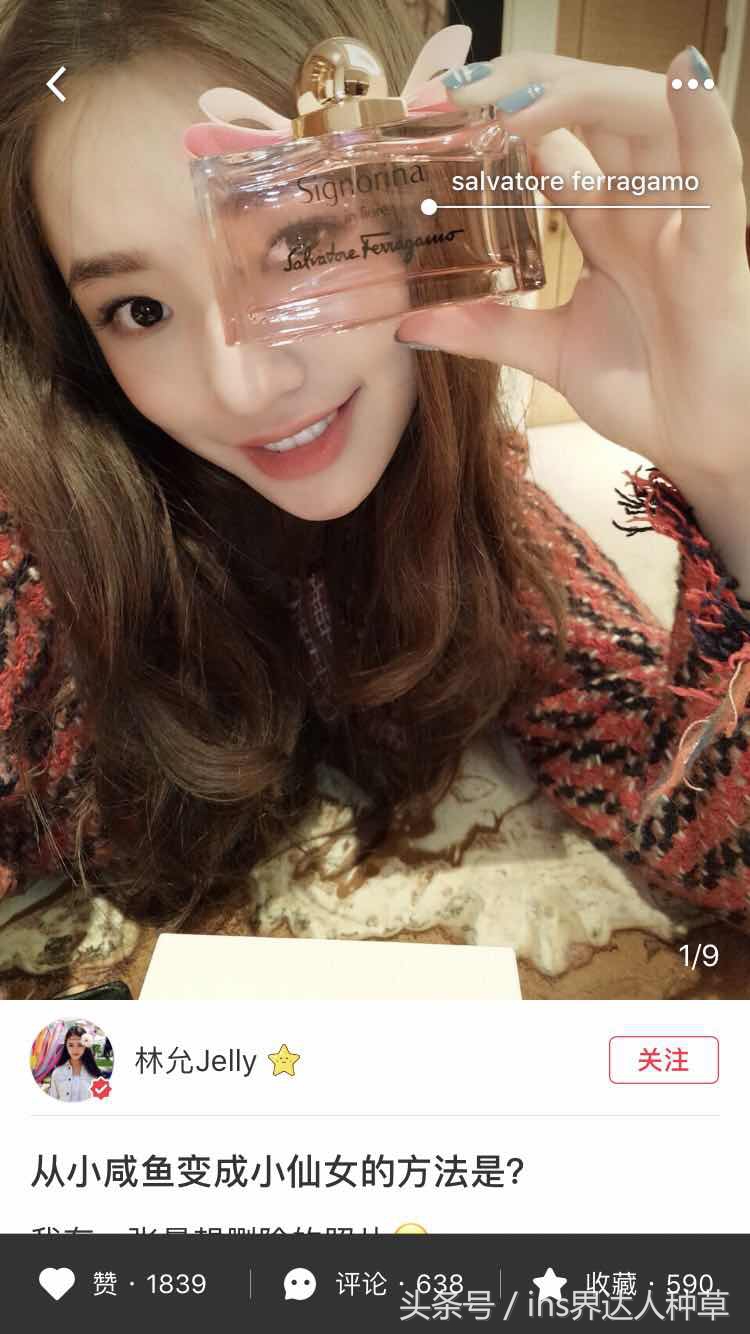Tap the dot anchor of the product tag
Screen dimensions: 750x1334
(430, 206)
